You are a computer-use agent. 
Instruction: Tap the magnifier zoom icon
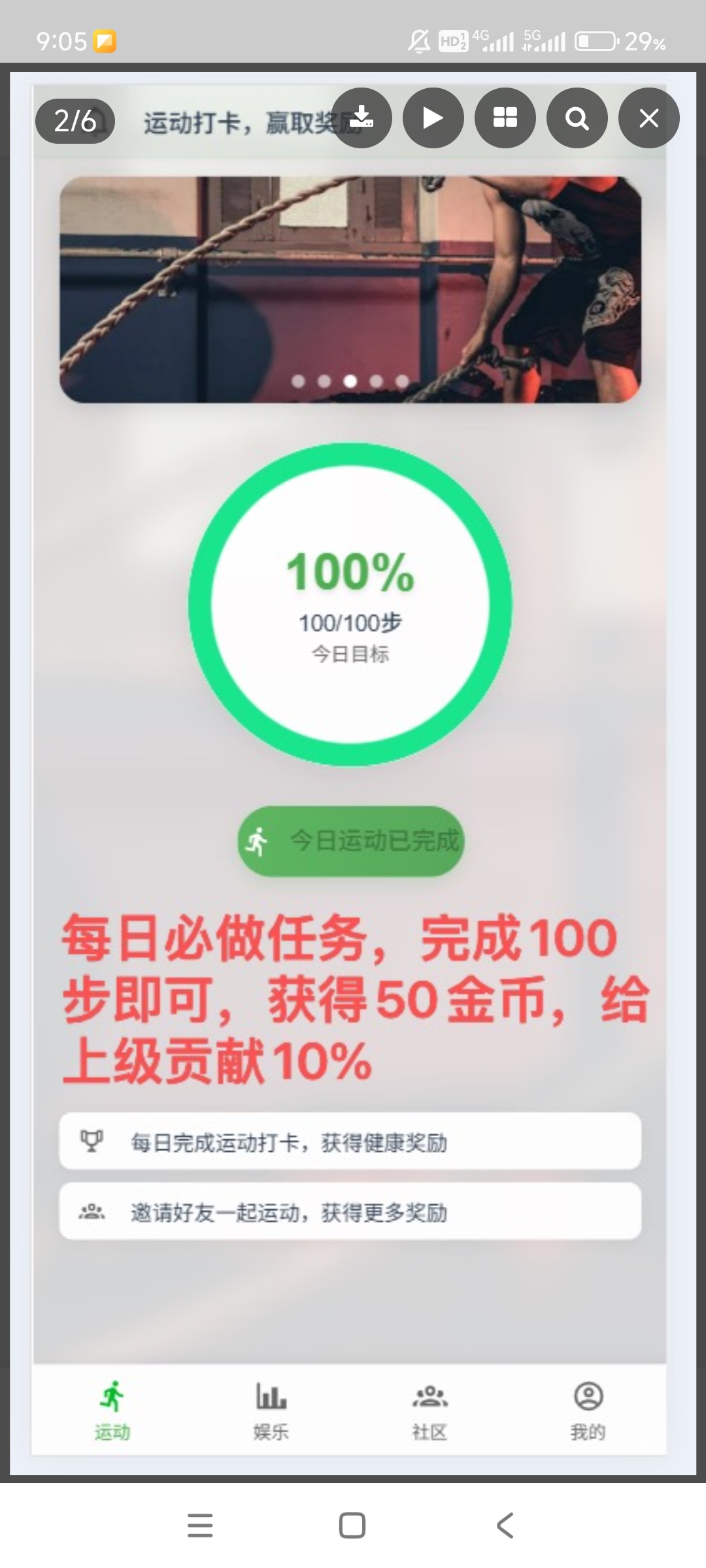[577, 118]
